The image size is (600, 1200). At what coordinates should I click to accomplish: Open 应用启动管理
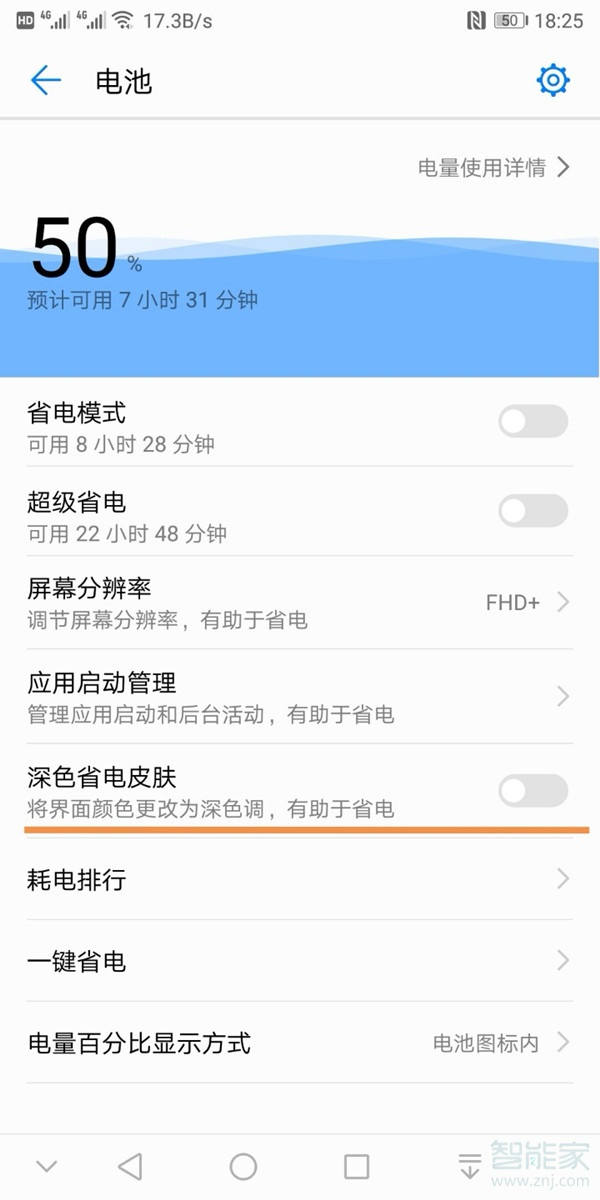click(300, 696)
